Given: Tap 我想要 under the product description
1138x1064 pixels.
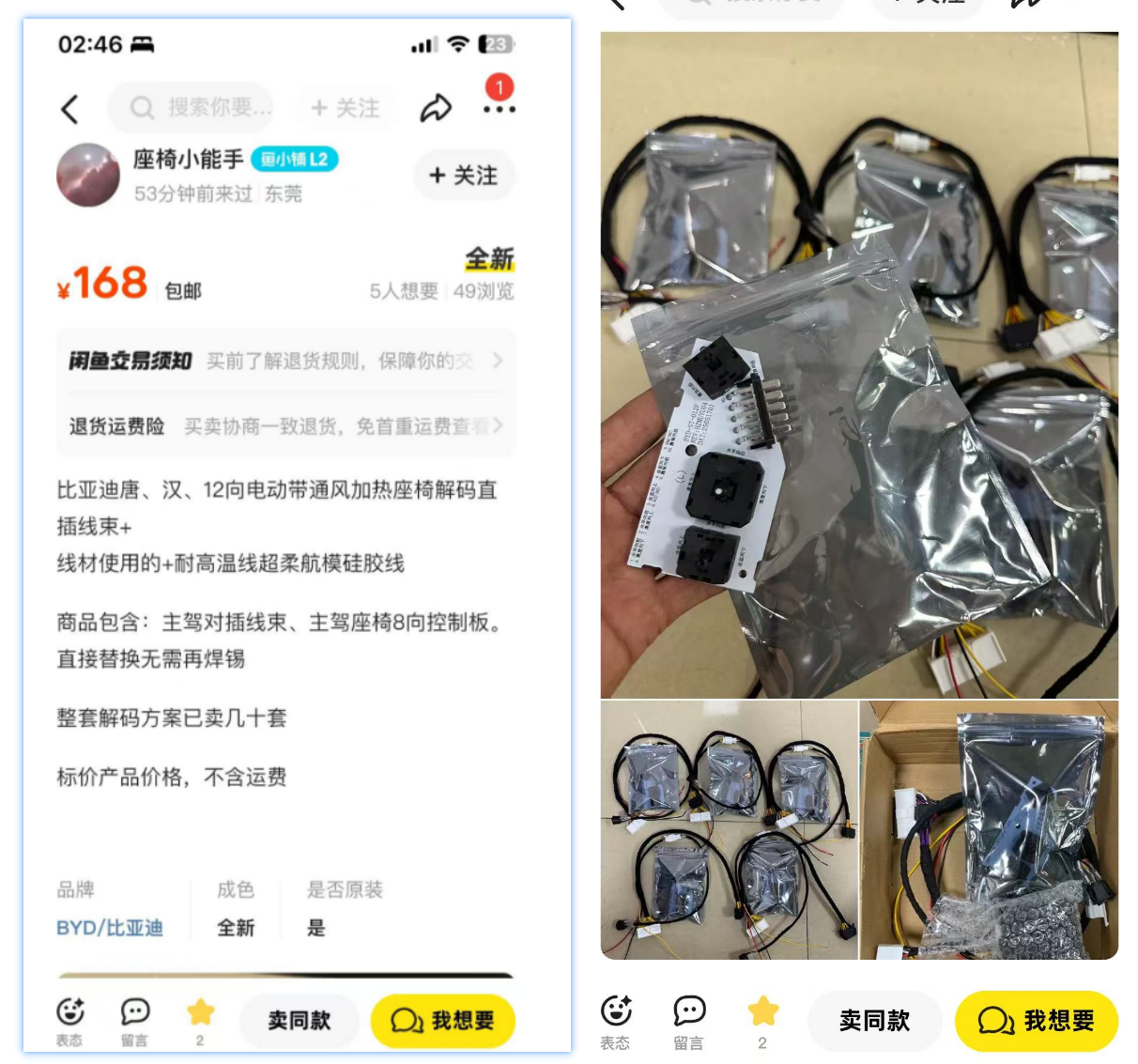Looking at the screenshot, I should coord(442,1021).
